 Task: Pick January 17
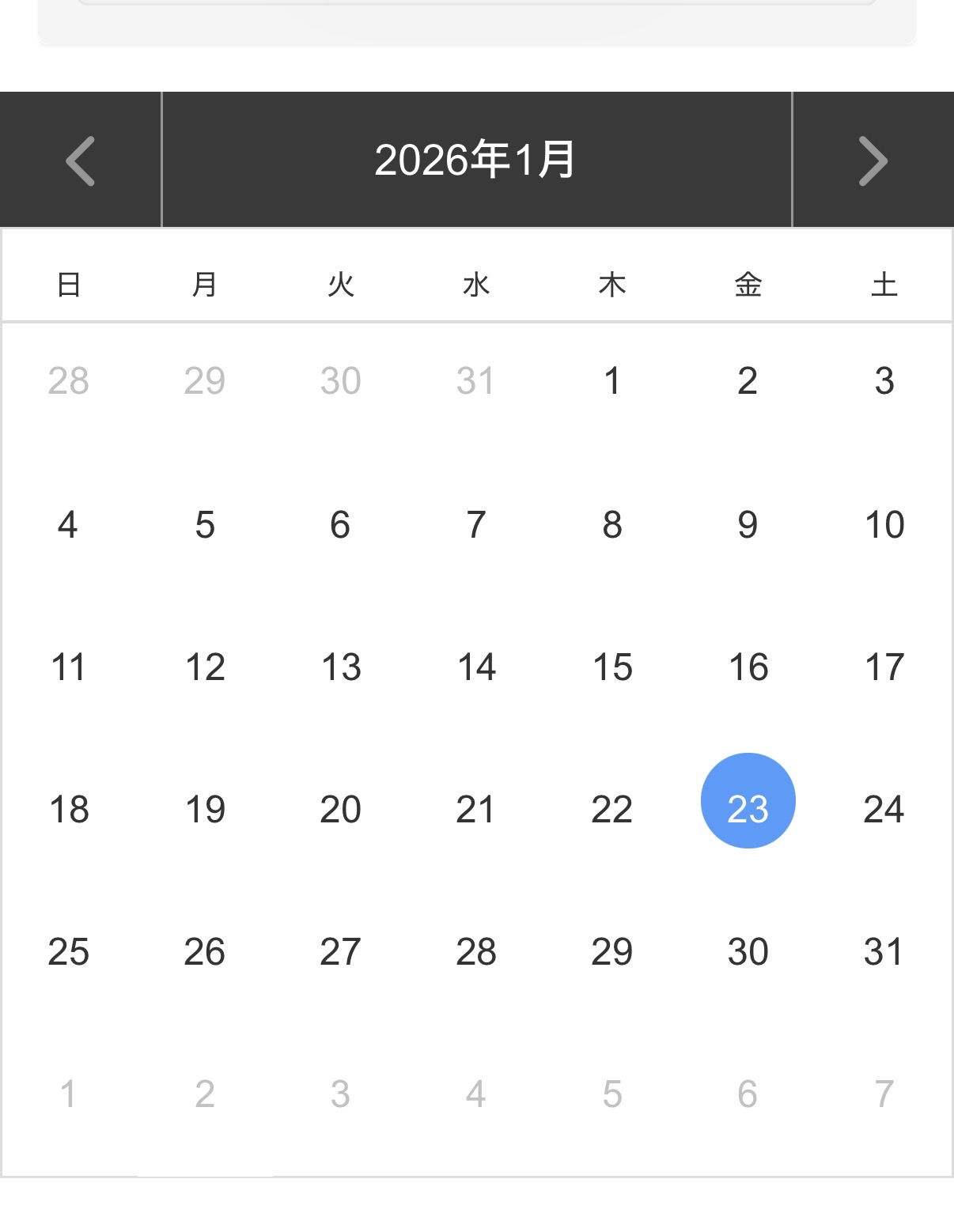coord(884,667)
